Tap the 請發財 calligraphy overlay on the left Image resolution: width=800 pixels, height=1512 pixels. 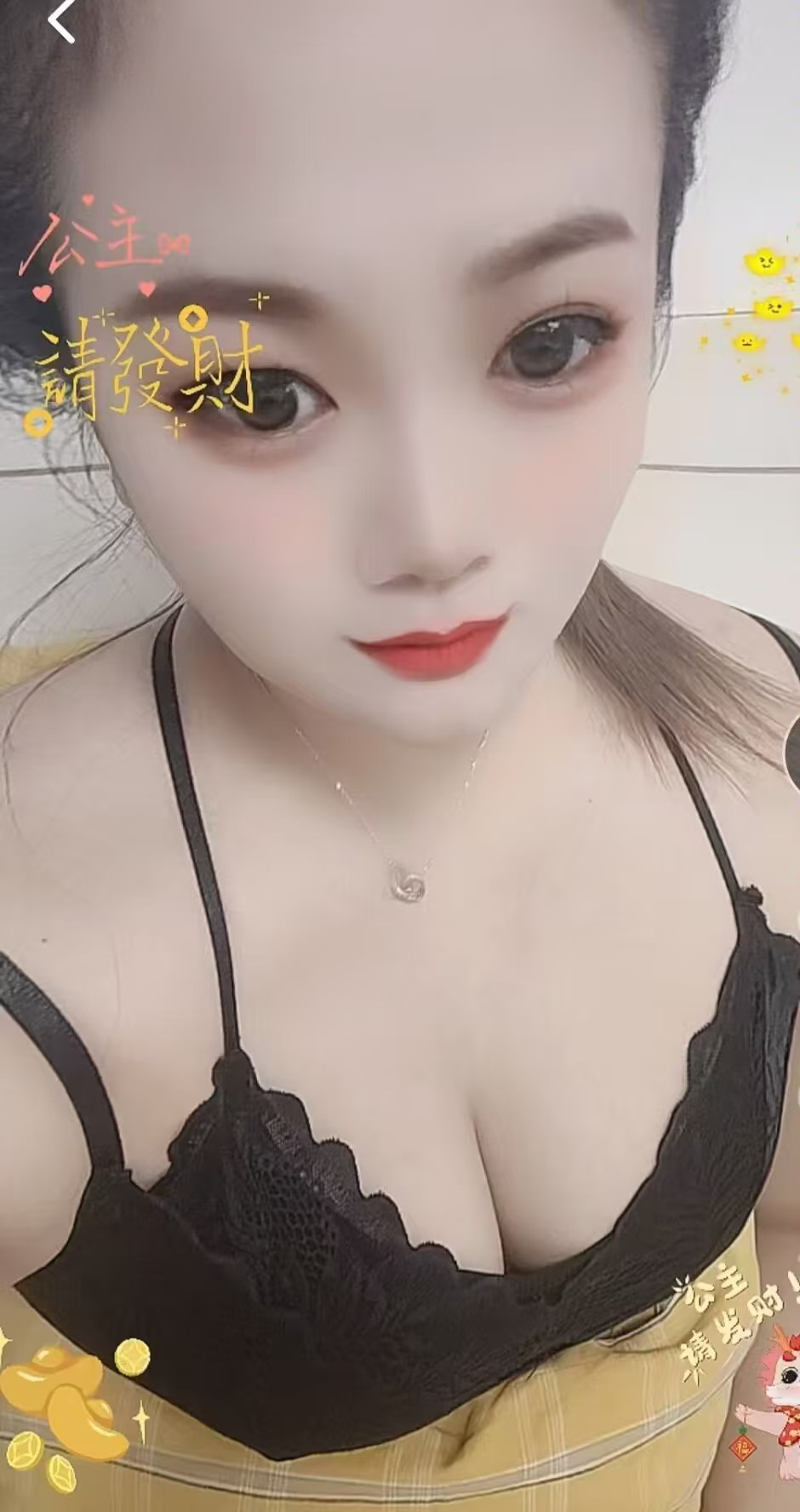point(149,366)
